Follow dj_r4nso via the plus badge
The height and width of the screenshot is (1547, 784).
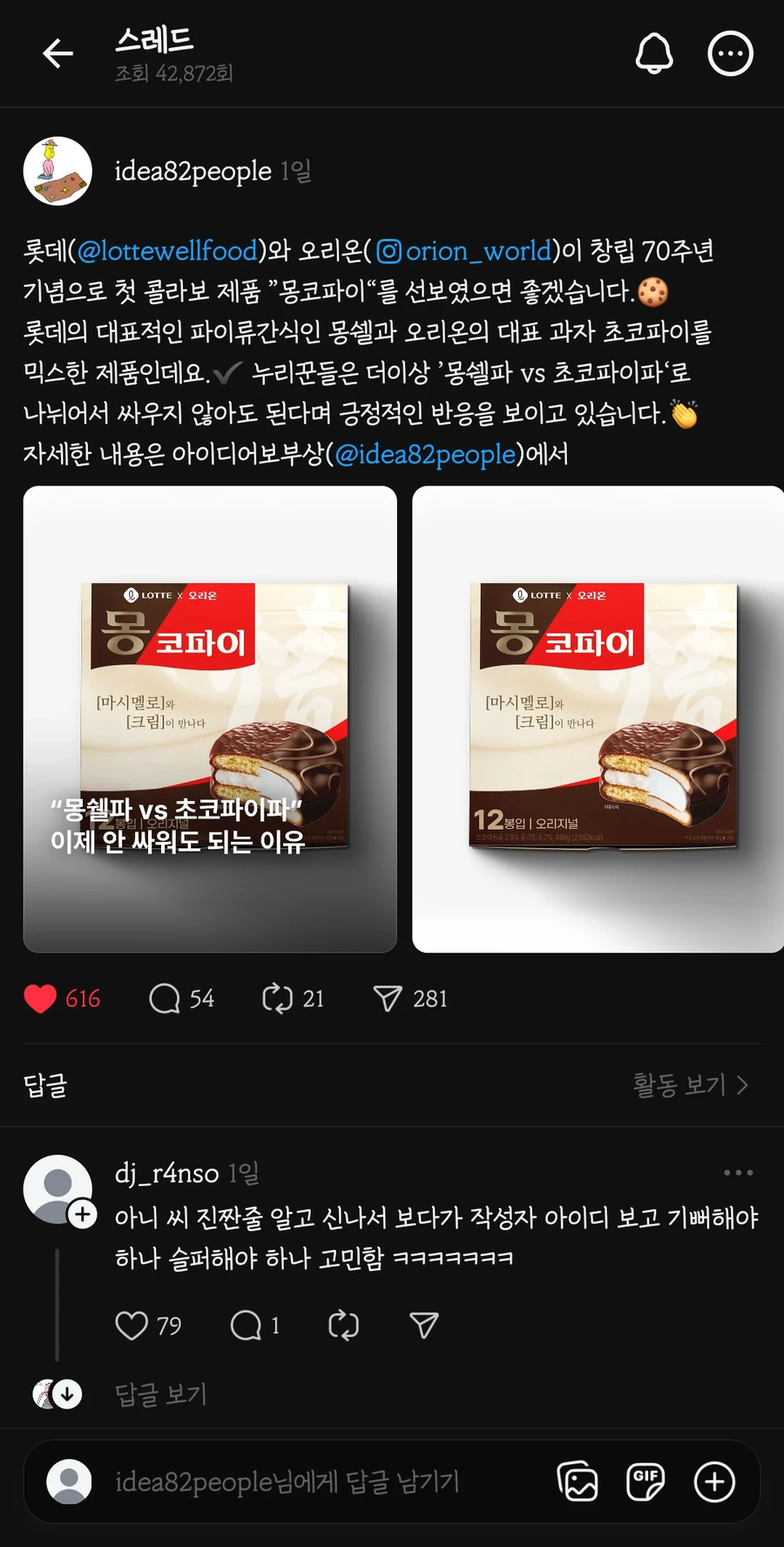(84, 1211)
